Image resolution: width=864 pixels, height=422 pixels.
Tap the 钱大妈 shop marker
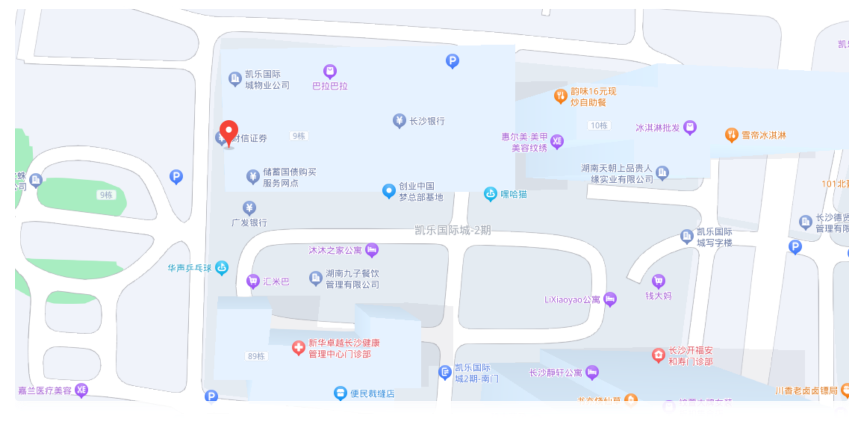658,282
